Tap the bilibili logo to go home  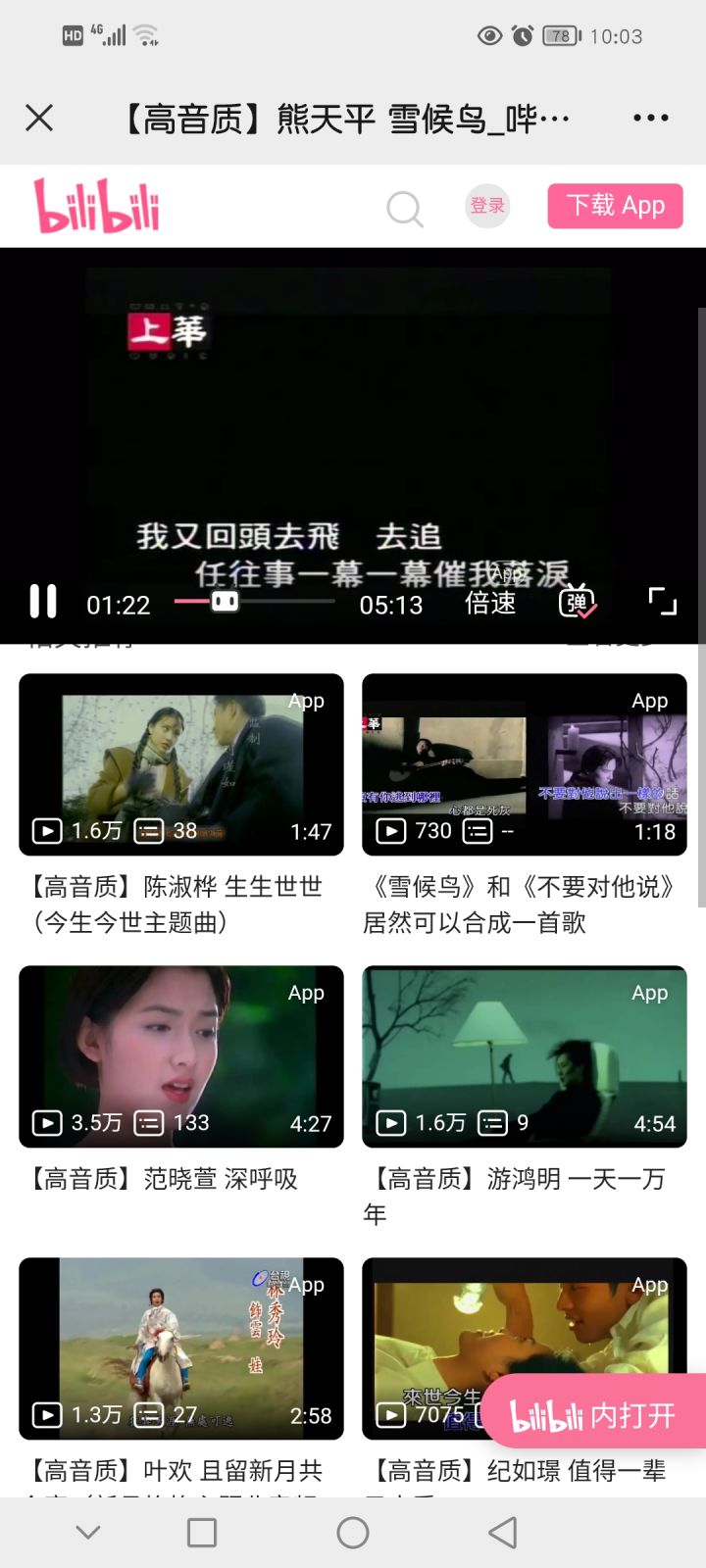pyautogui.click(x=97, y=206)
